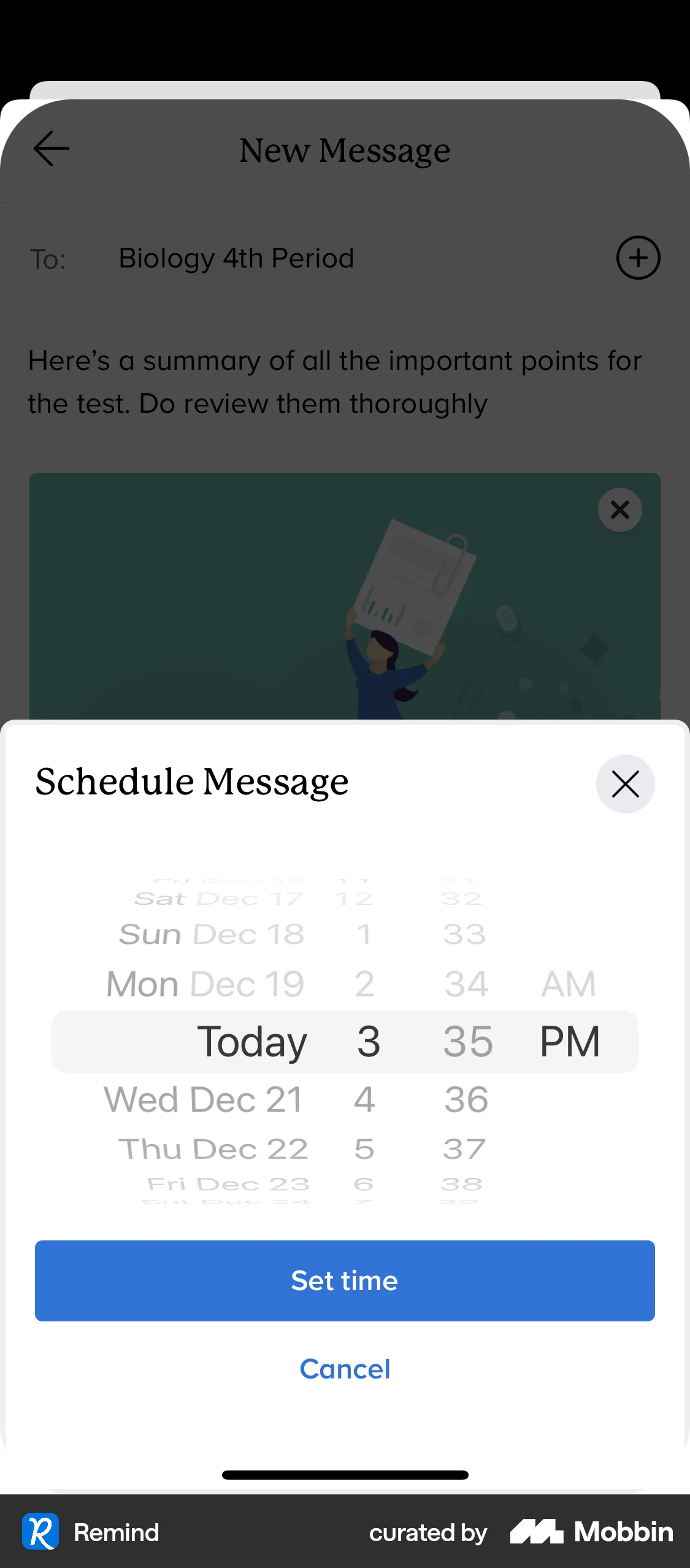Switch the time period to AM
Screen dimensions: 690x1568
569,983
